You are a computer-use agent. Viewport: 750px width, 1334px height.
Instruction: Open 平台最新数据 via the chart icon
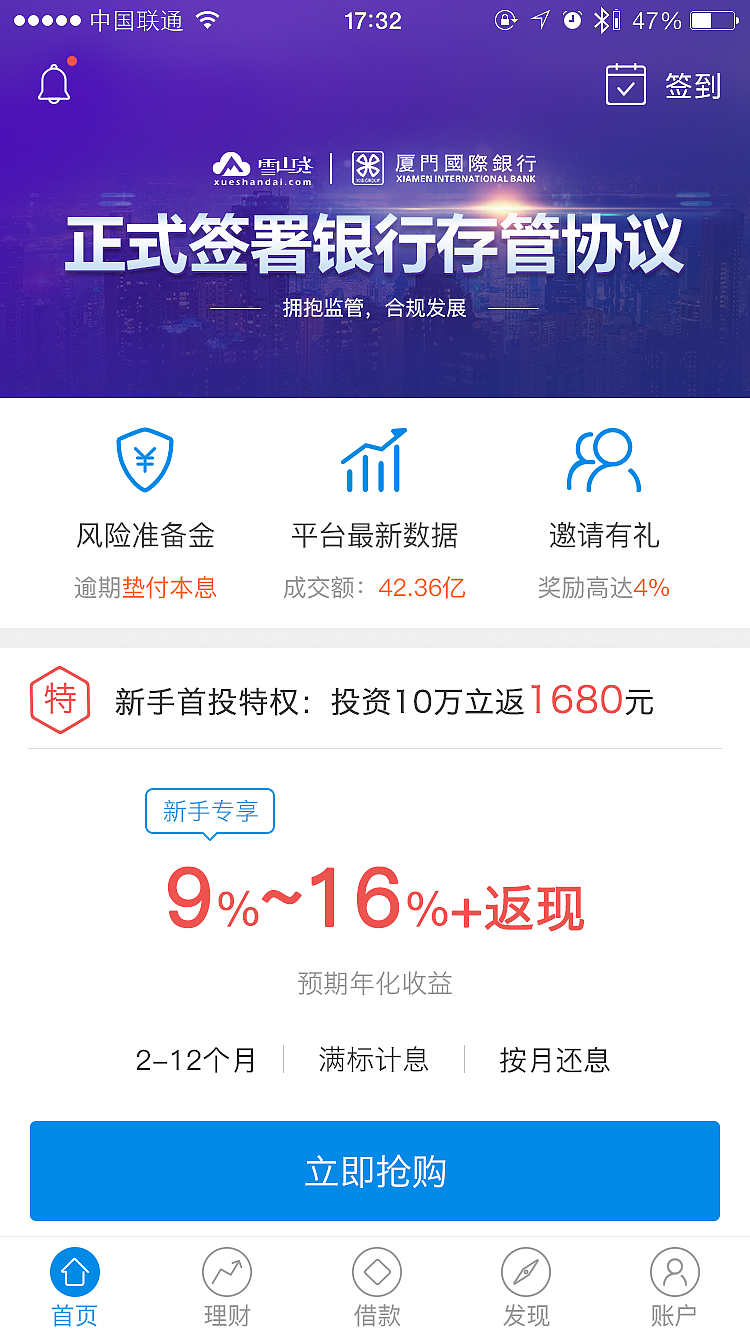(x=374, y=460)
